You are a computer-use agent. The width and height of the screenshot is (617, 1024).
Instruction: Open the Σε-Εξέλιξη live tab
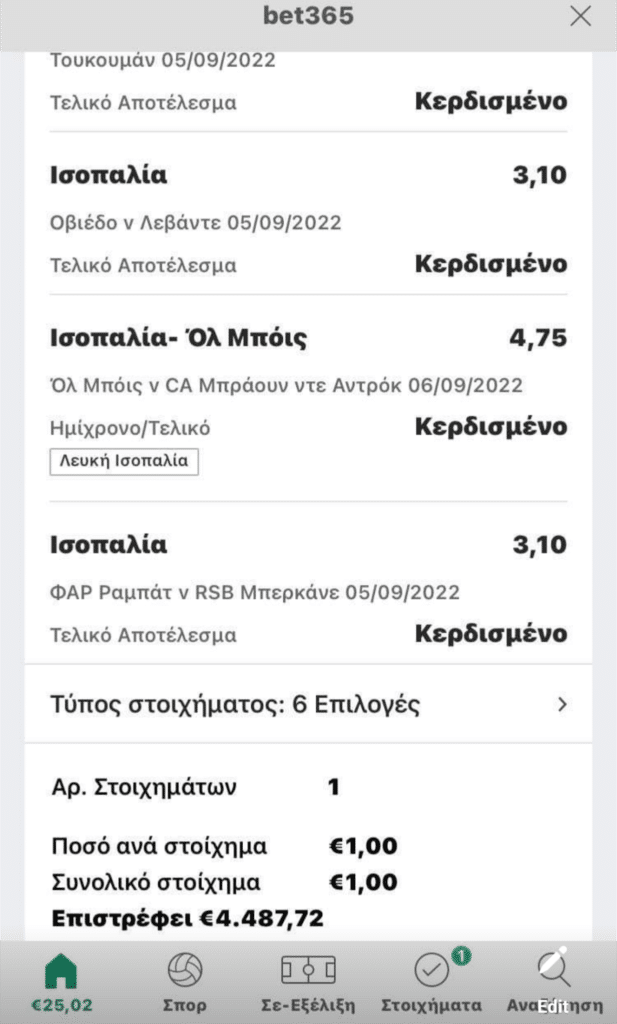point(308,982)
